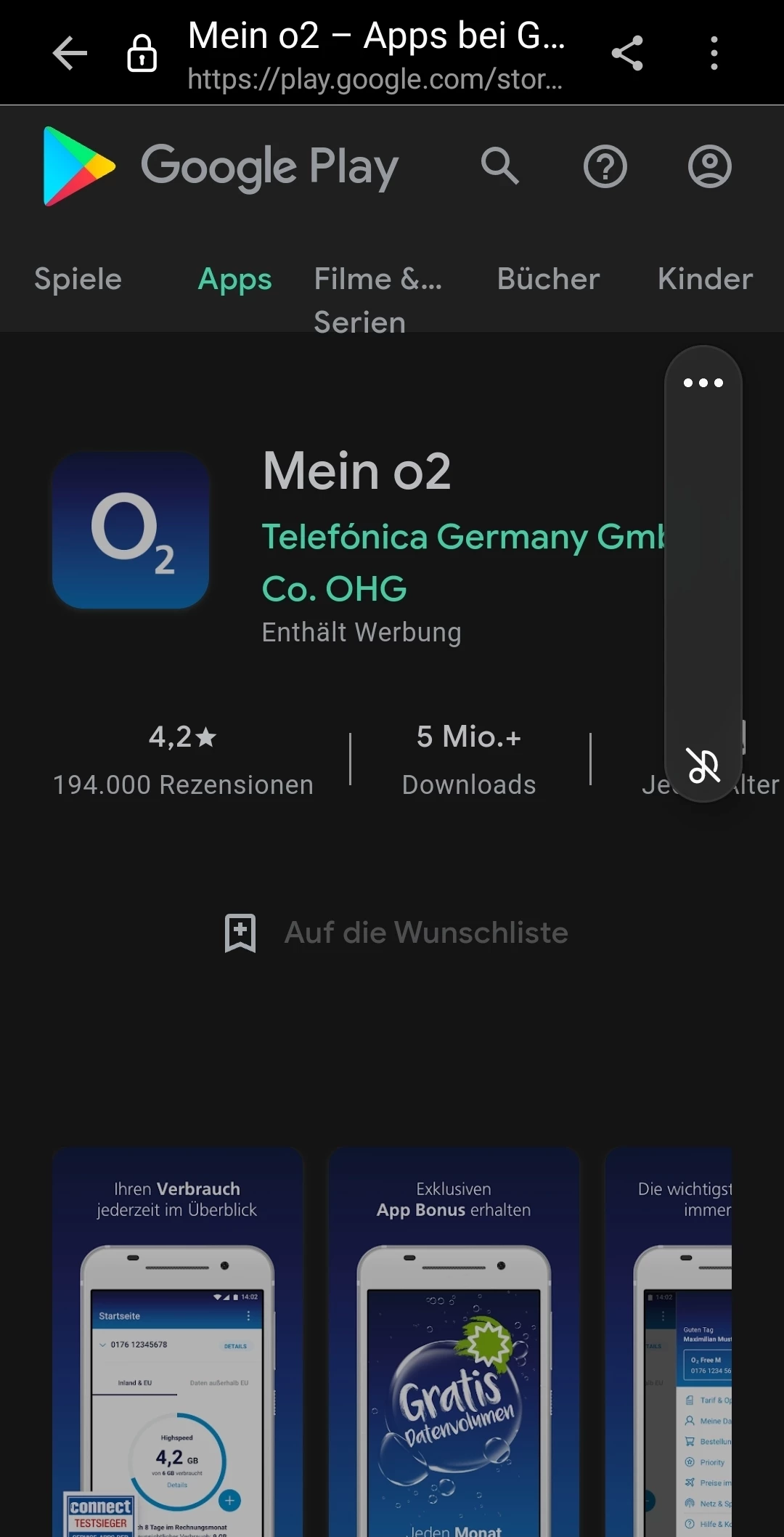Open the browser overflow menu

pyautogui.click(x=714, y=53)
